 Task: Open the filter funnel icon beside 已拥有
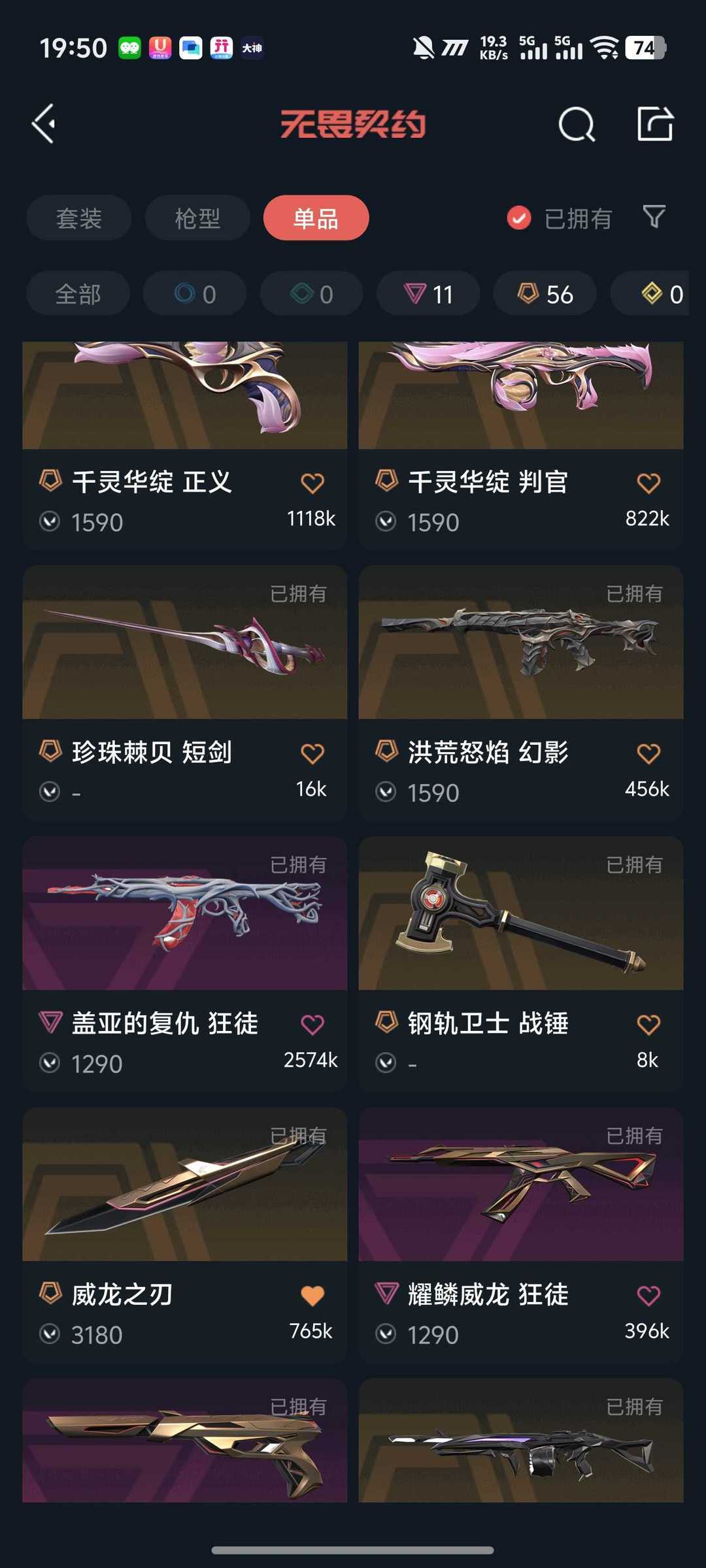653,218
